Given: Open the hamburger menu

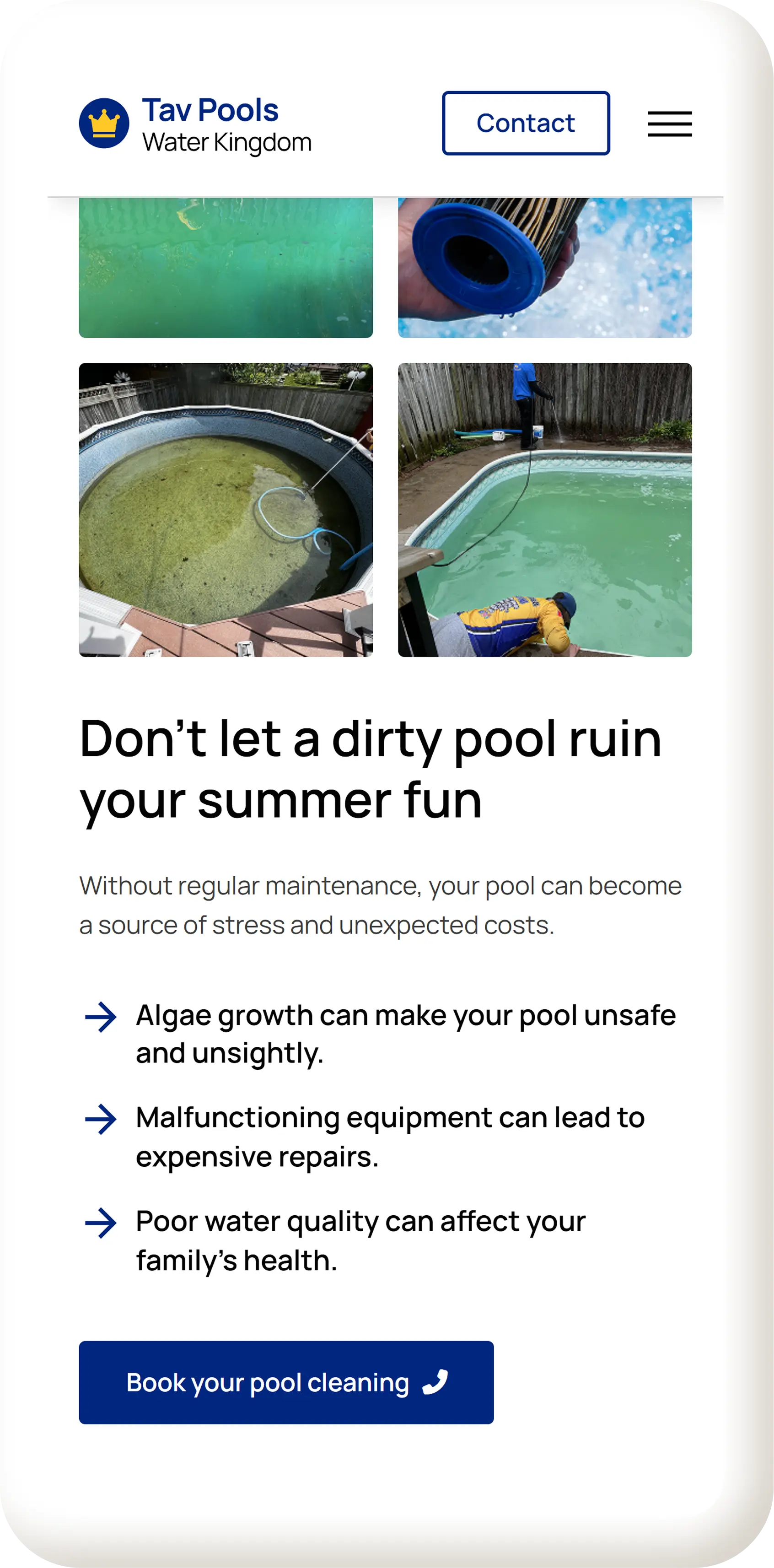Looking at the screenshot, I should tap(669, 124).
